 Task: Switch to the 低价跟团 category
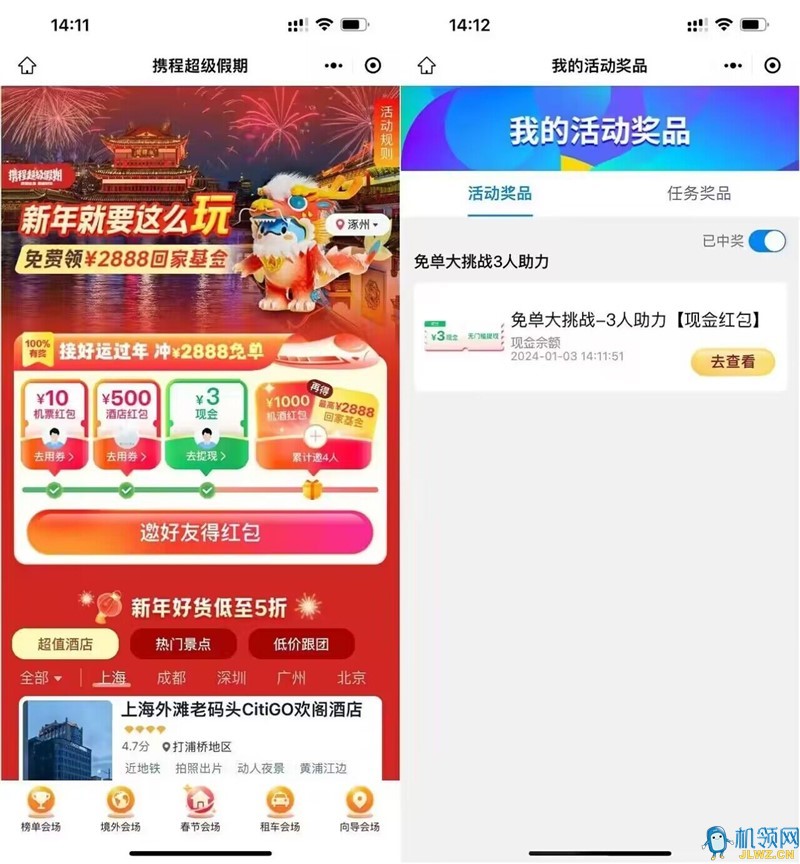pos(301,644)
